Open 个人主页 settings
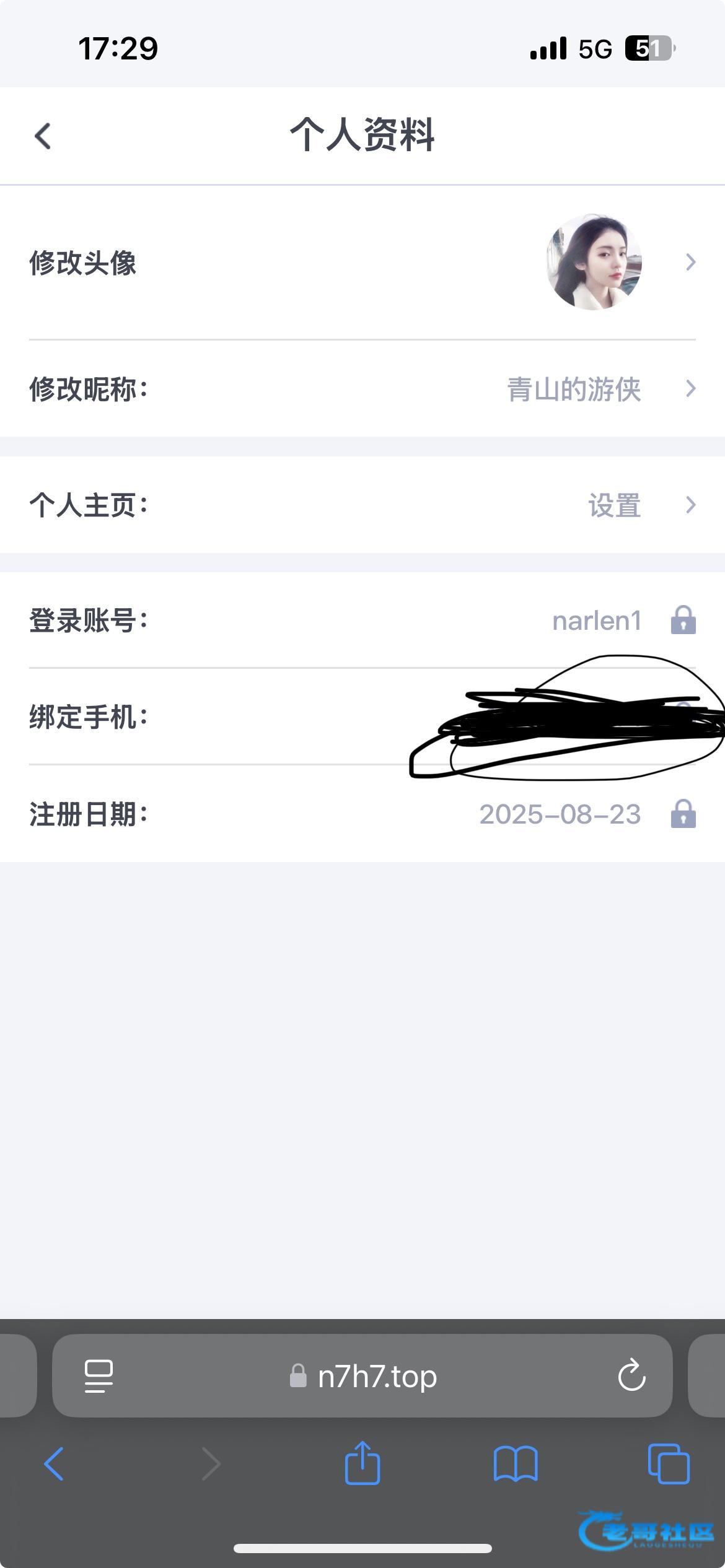The width and height of the screenshot is (725, 1568). (613, 505)
